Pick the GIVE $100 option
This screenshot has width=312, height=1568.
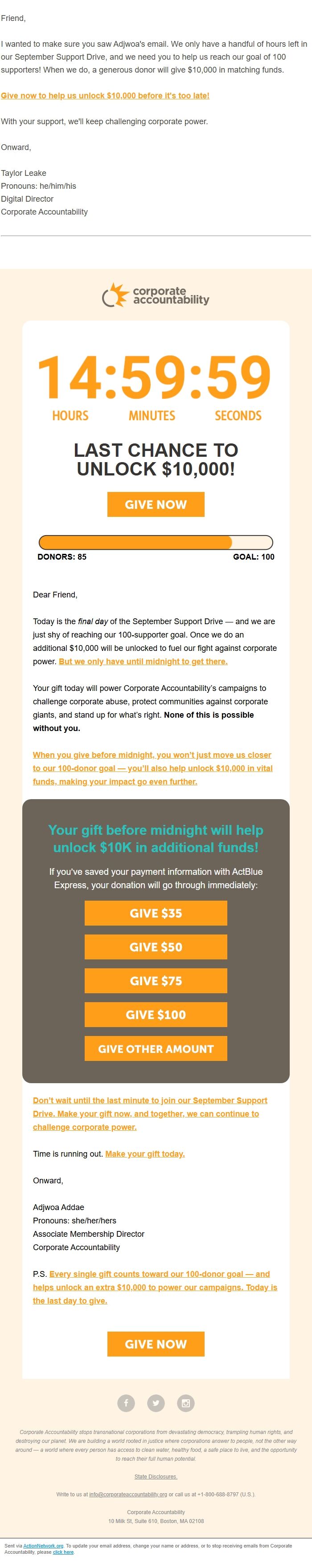pyautogui.click(x=156, y=1015)
